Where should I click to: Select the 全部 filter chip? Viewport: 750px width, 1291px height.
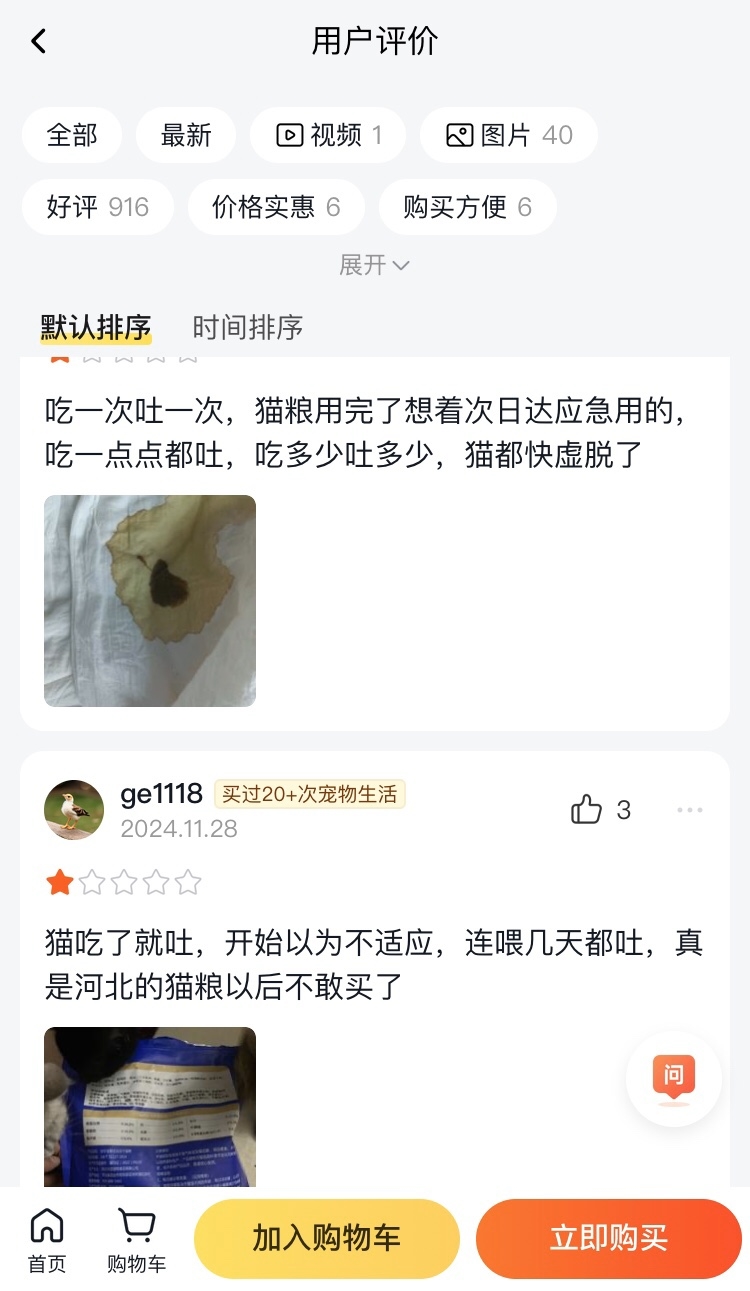72,135
